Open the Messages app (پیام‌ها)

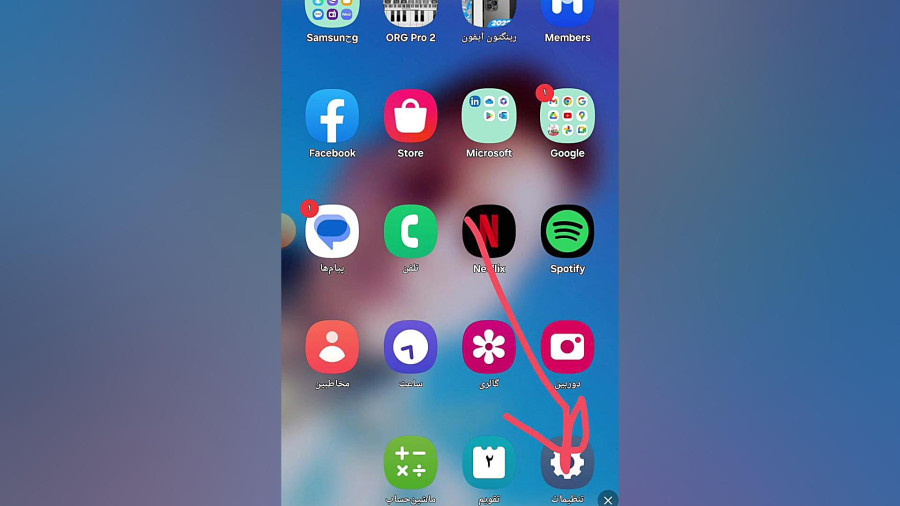332,232
